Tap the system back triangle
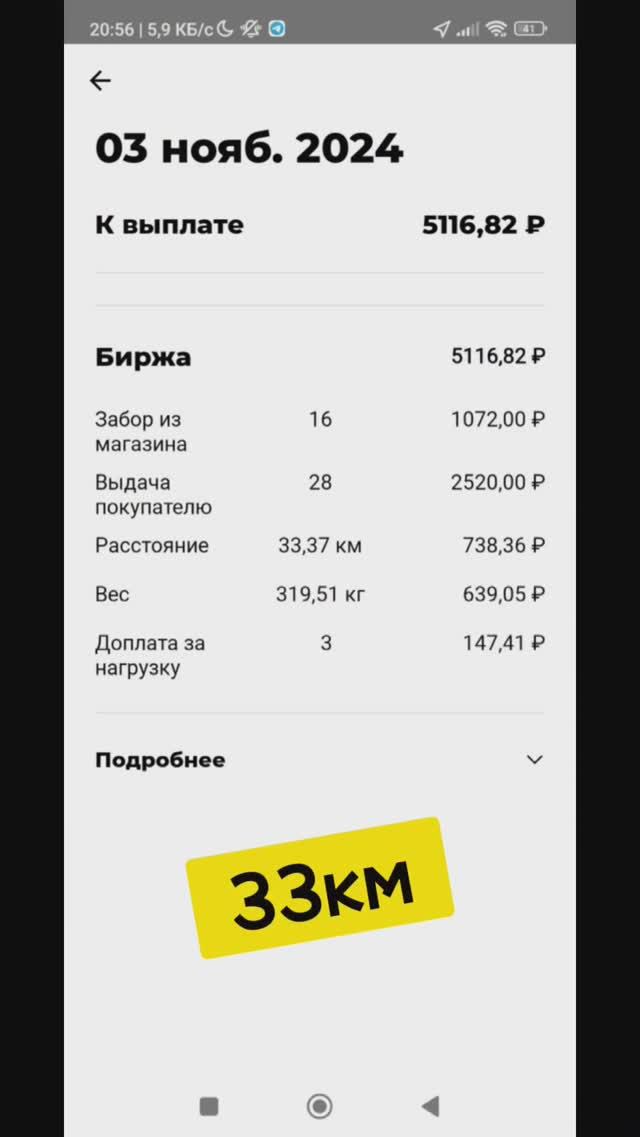 (430, 1106)
